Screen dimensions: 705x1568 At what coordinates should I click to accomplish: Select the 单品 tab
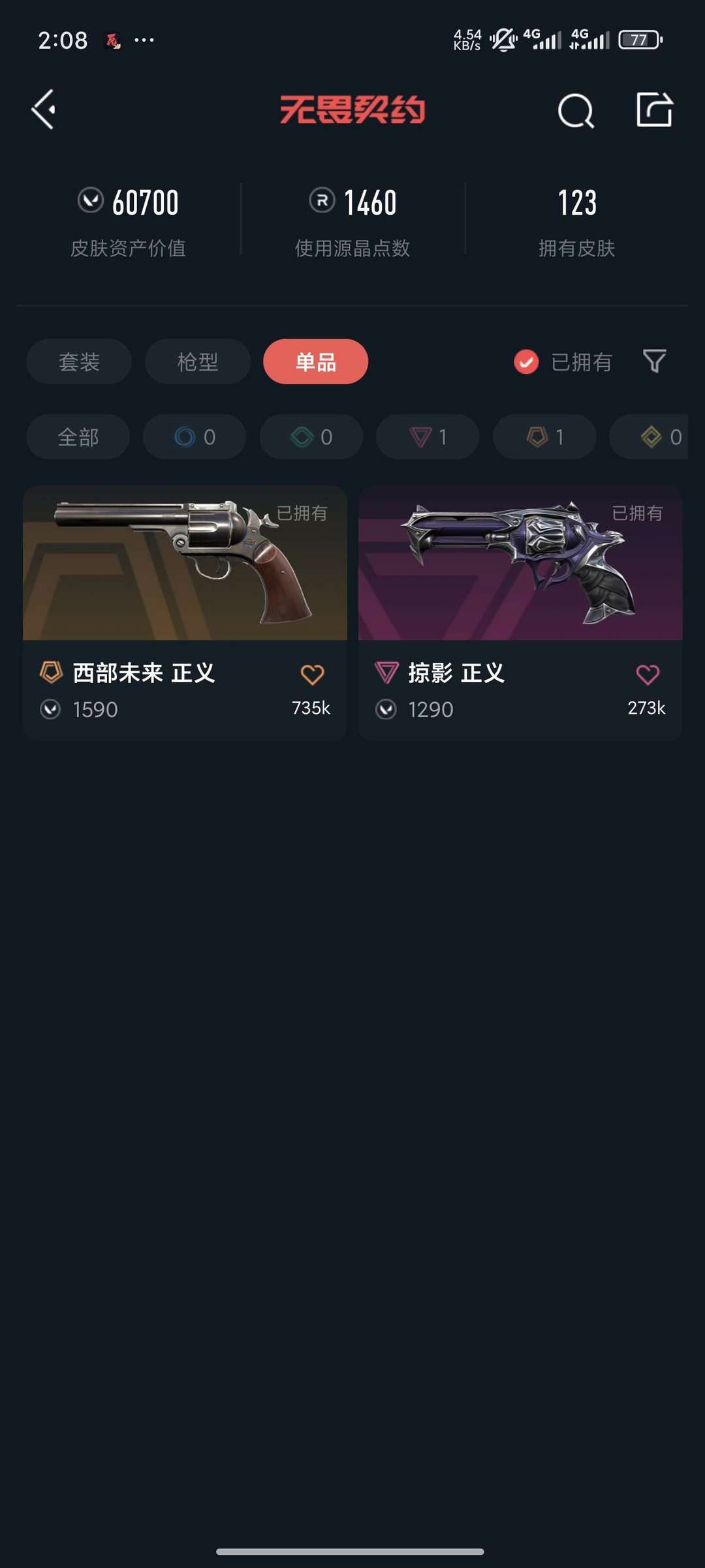(x=315, y=361)
